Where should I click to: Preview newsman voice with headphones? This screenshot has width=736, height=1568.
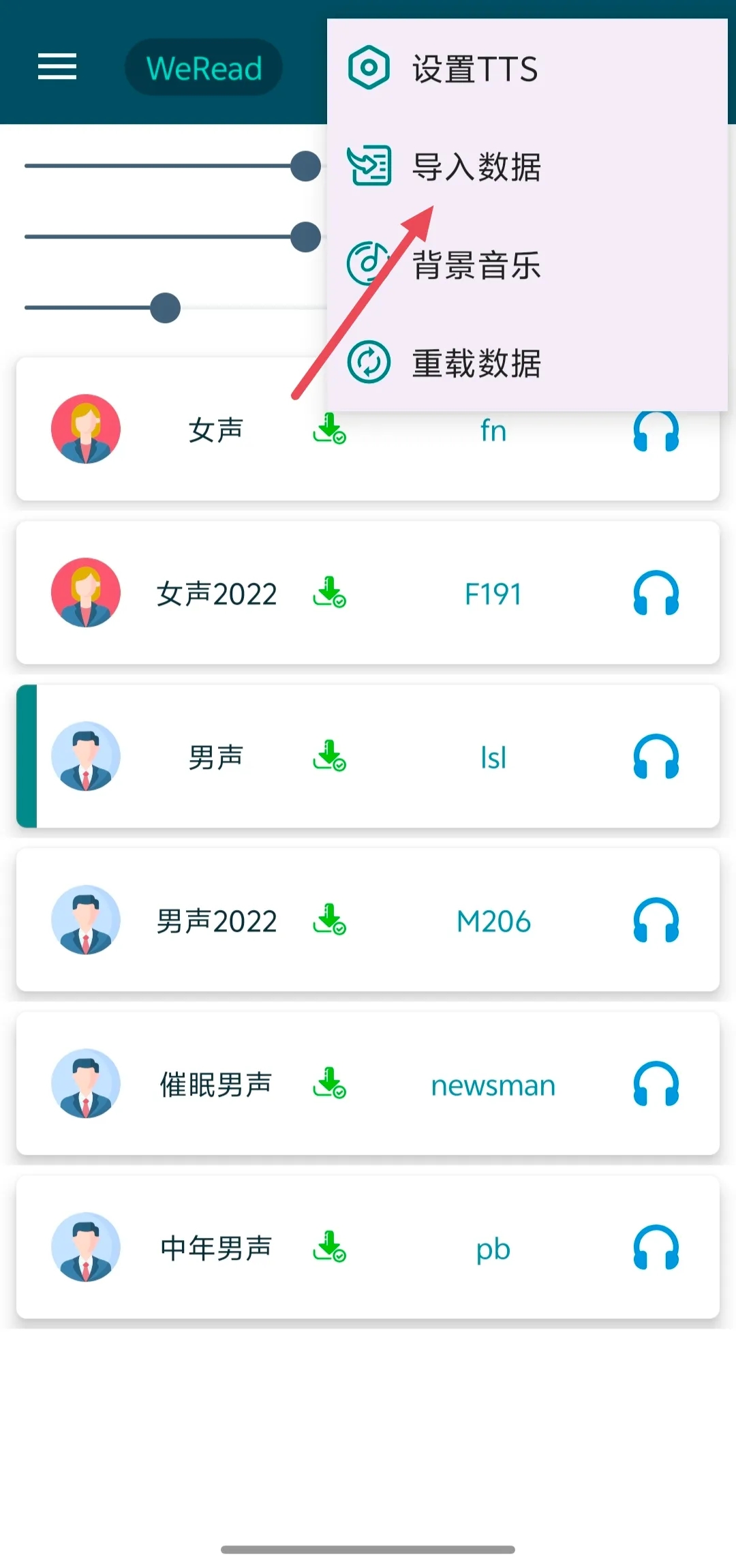pyautogui.click(x=656, y=1084)
